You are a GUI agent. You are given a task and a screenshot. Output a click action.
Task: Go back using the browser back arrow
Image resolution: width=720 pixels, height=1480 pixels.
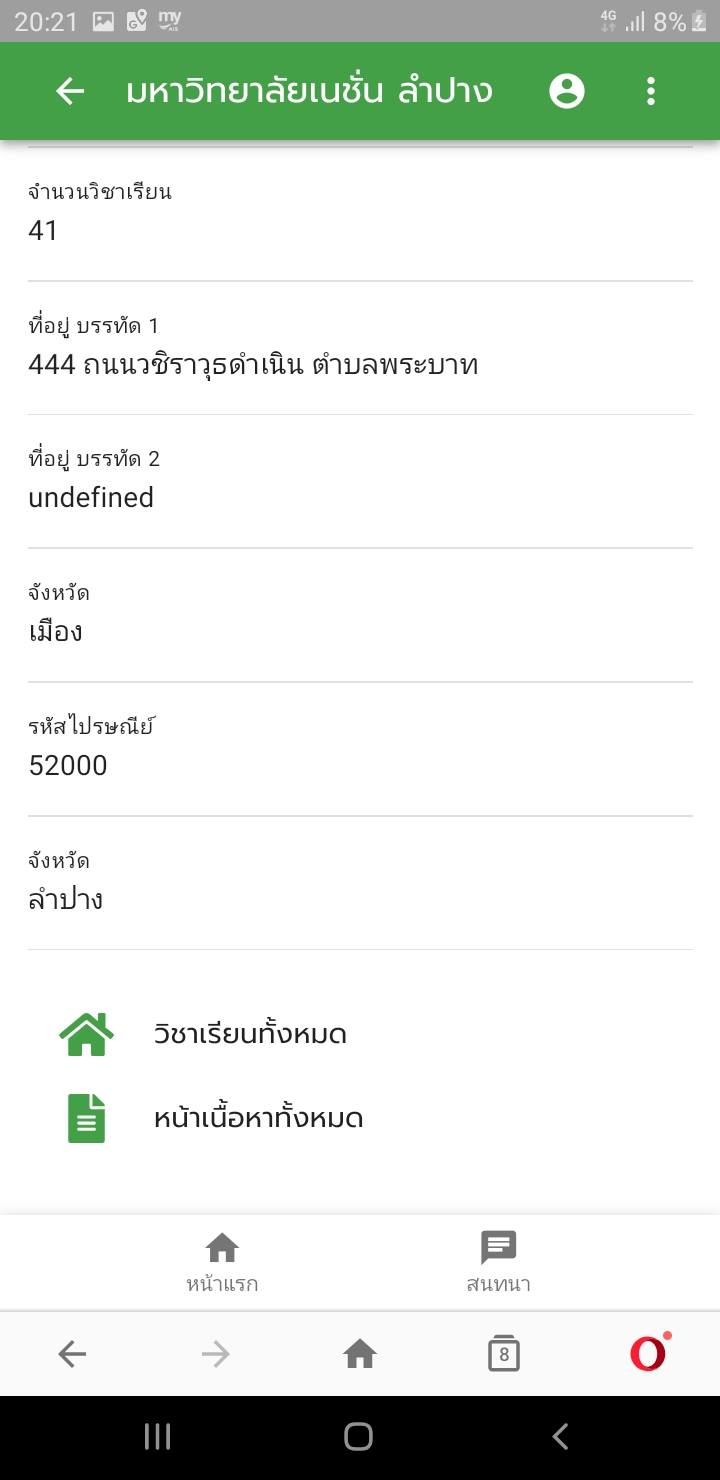pos(72,1354)
